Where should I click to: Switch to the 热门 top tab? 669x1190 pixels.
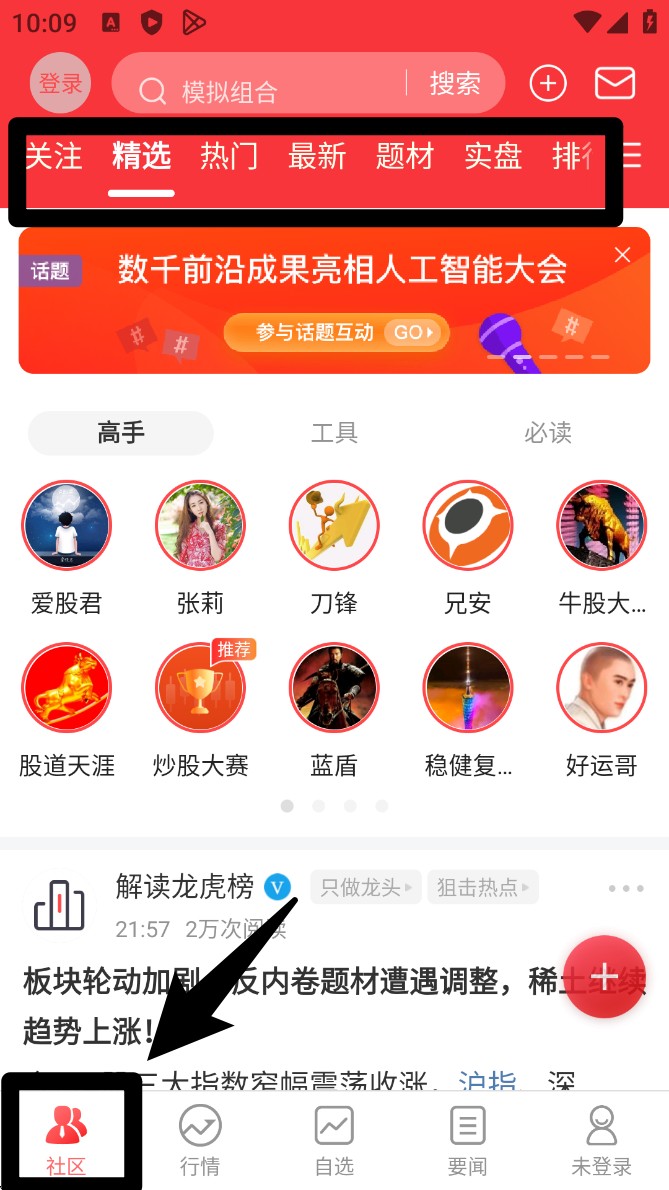click(229, 156)
